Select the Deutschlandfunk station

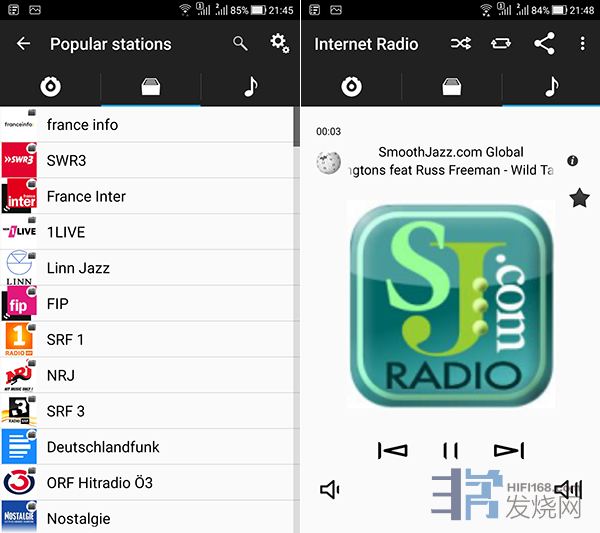(x=103, y=447)
